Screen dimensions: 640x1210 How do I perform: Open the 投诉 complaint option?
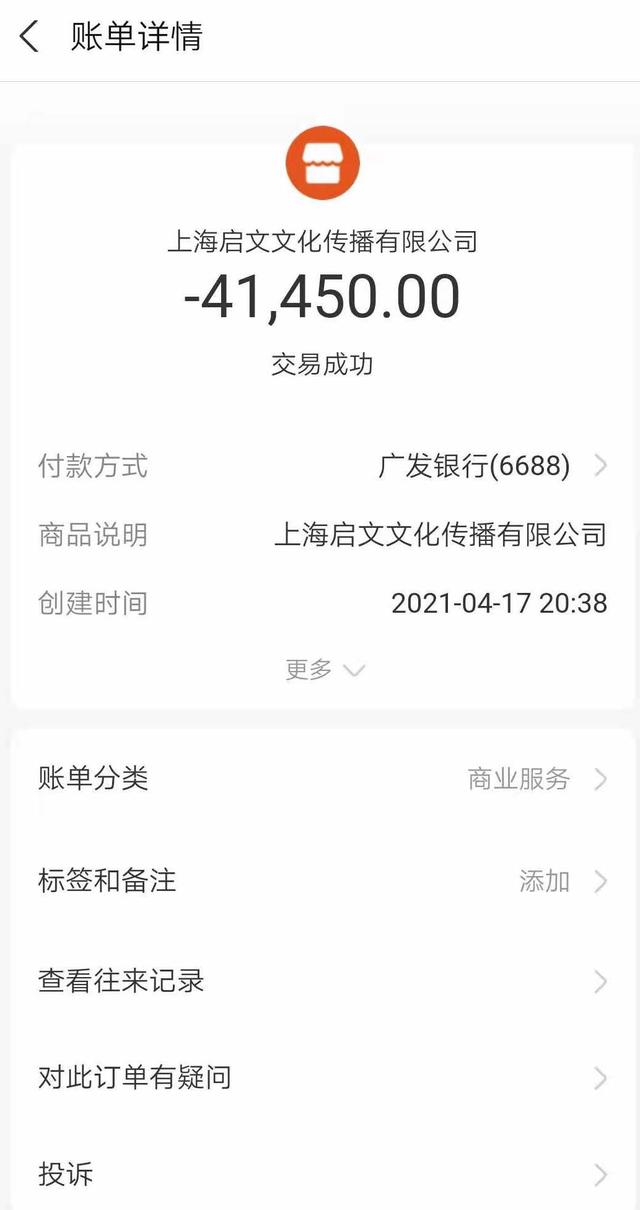click(x=320, y=1174)
